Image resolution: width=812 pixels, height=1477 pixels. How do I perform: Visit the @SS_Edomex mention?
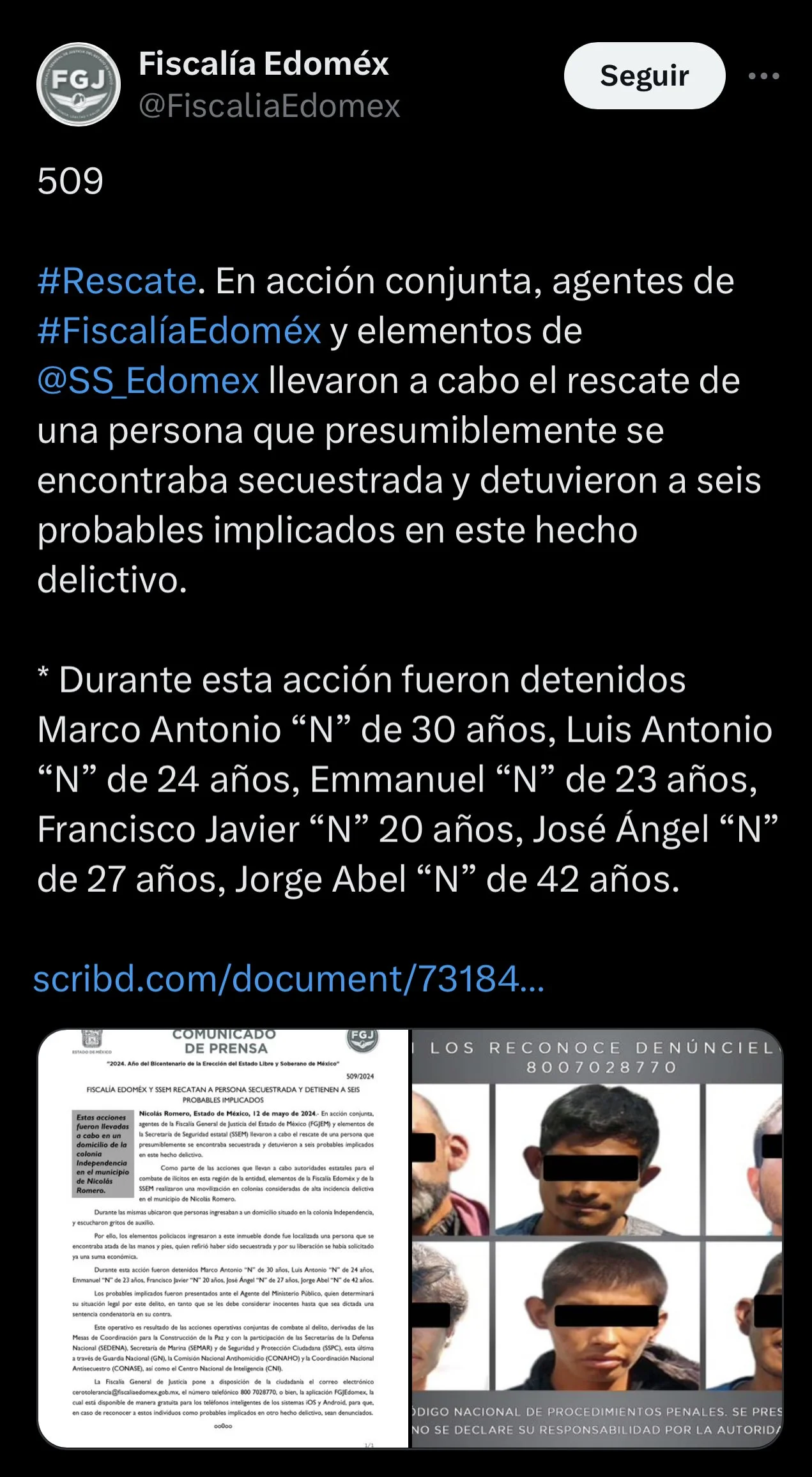tap(148, 381)
